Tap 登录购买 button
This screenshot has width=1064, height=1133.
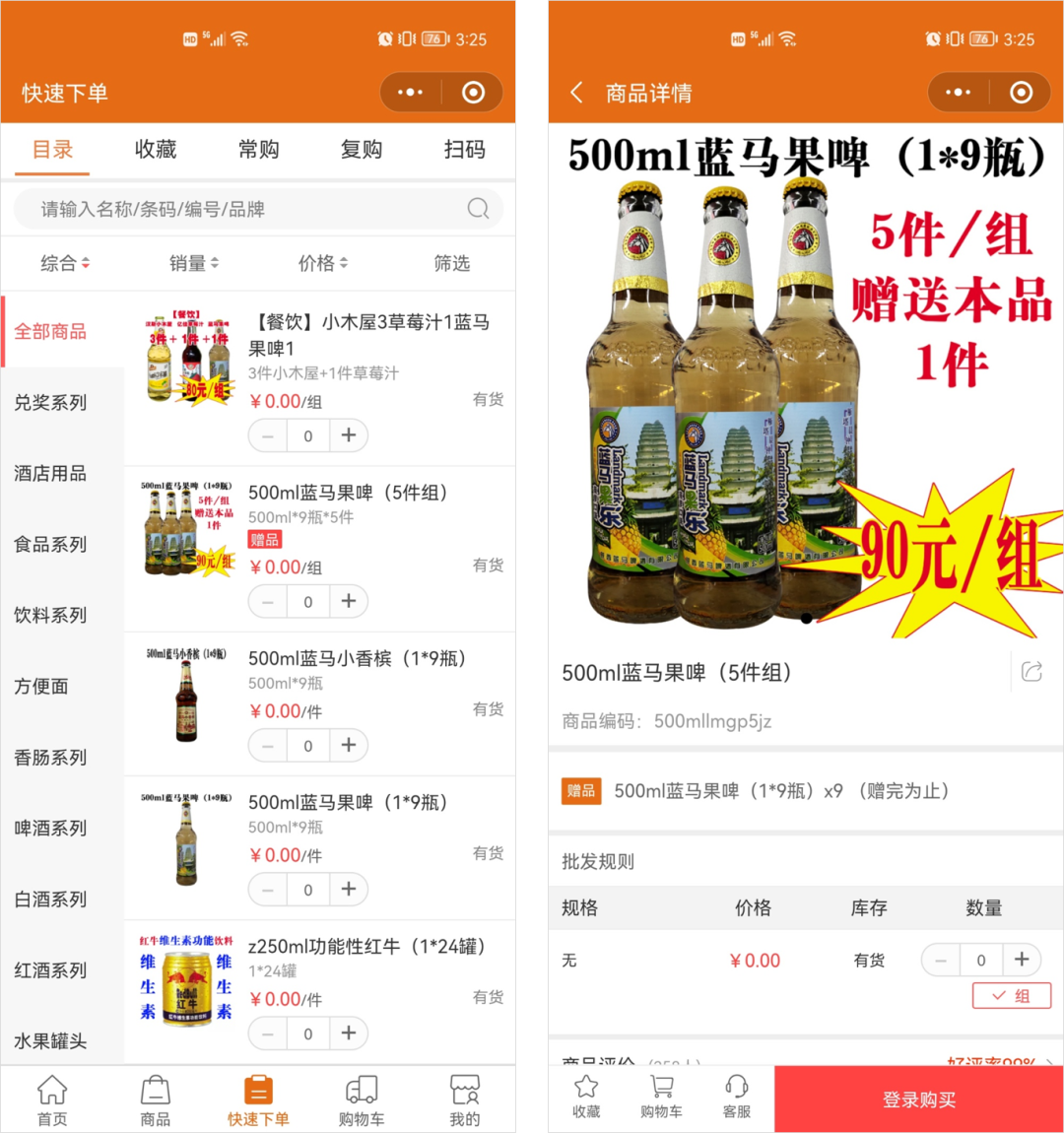918,1100
